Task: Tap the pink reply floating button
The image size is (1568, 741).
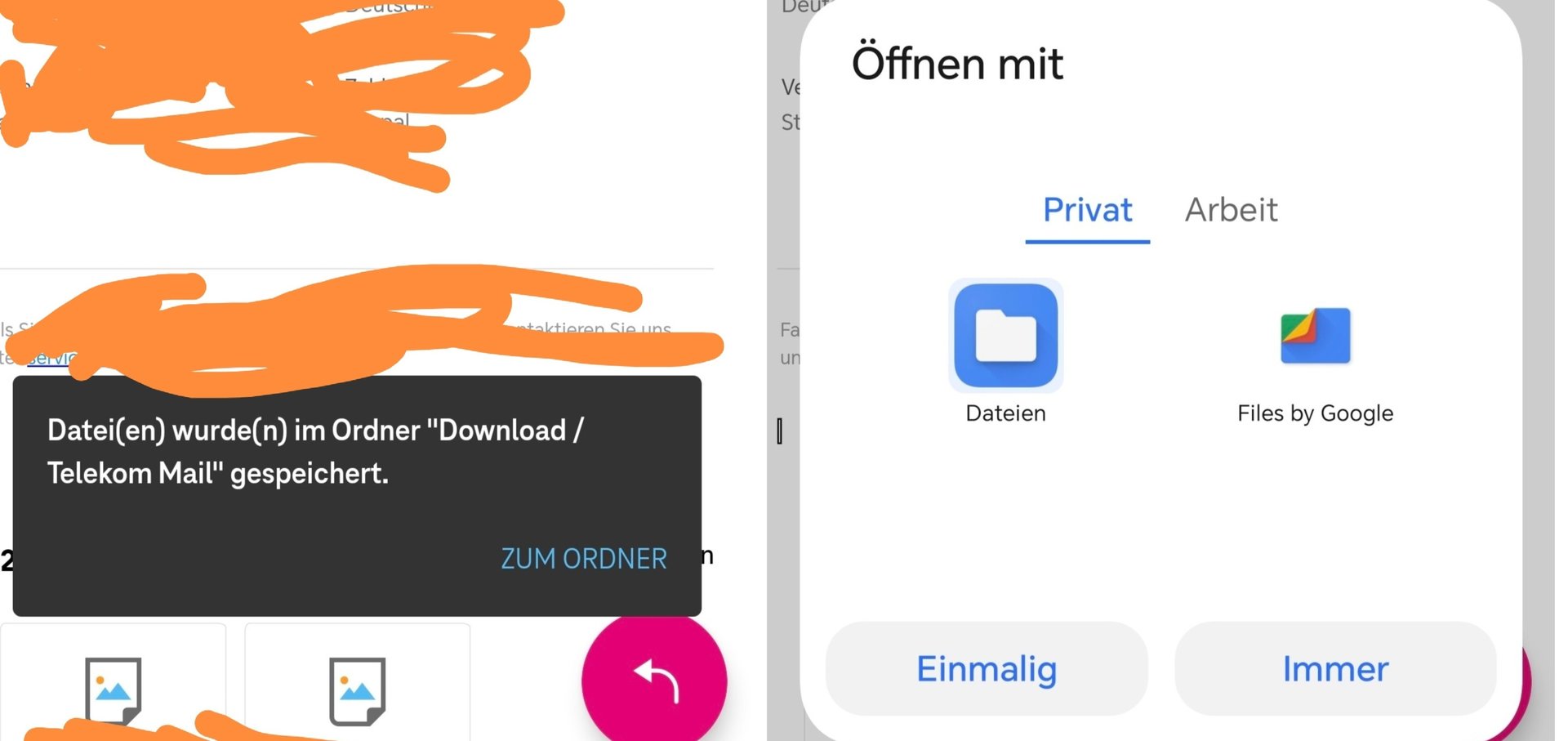Action: pyautogui.click(x=653, y=680)
